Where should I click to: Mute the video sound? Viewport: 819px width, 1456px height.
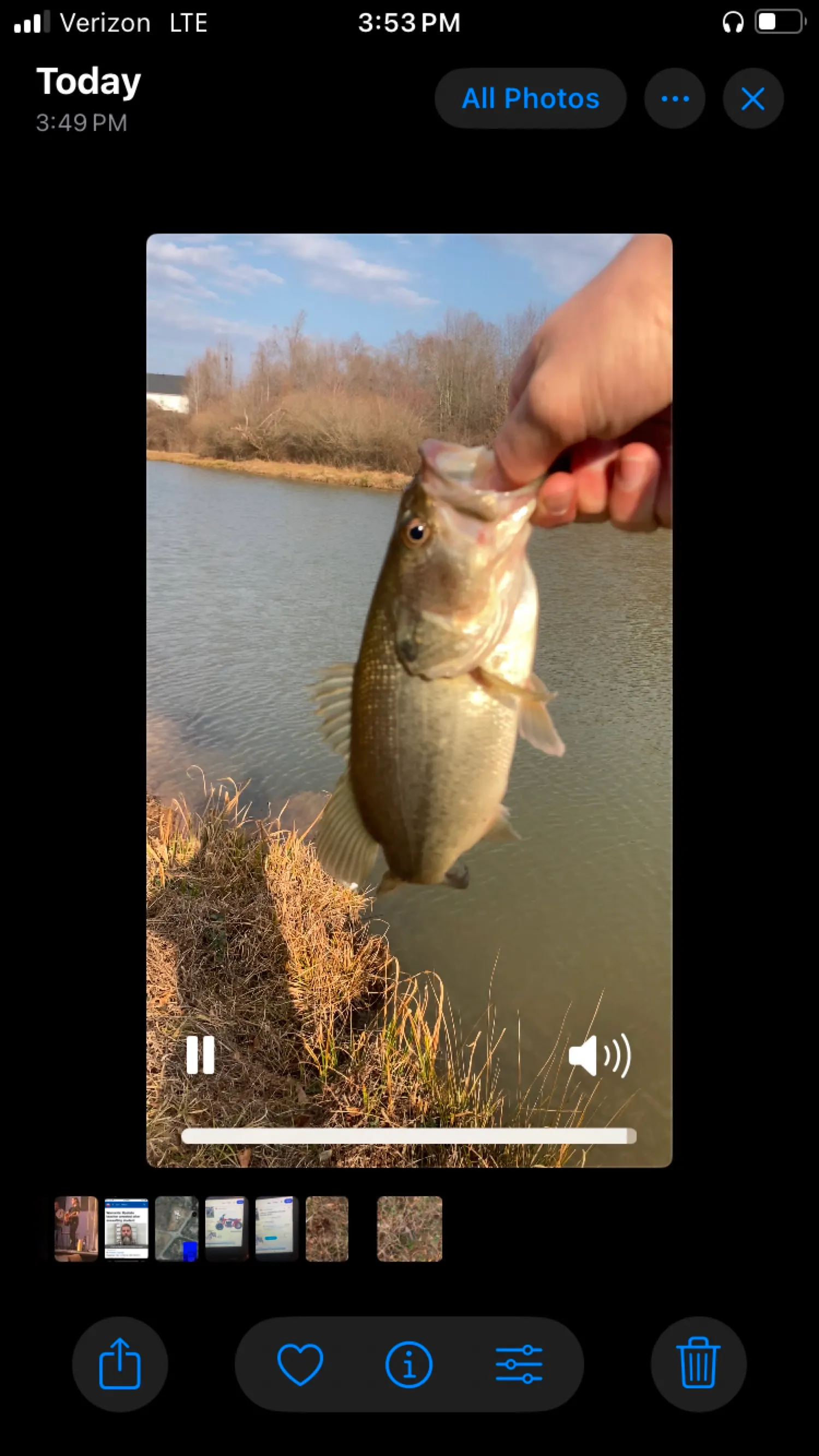click(x=600, y=1055)
